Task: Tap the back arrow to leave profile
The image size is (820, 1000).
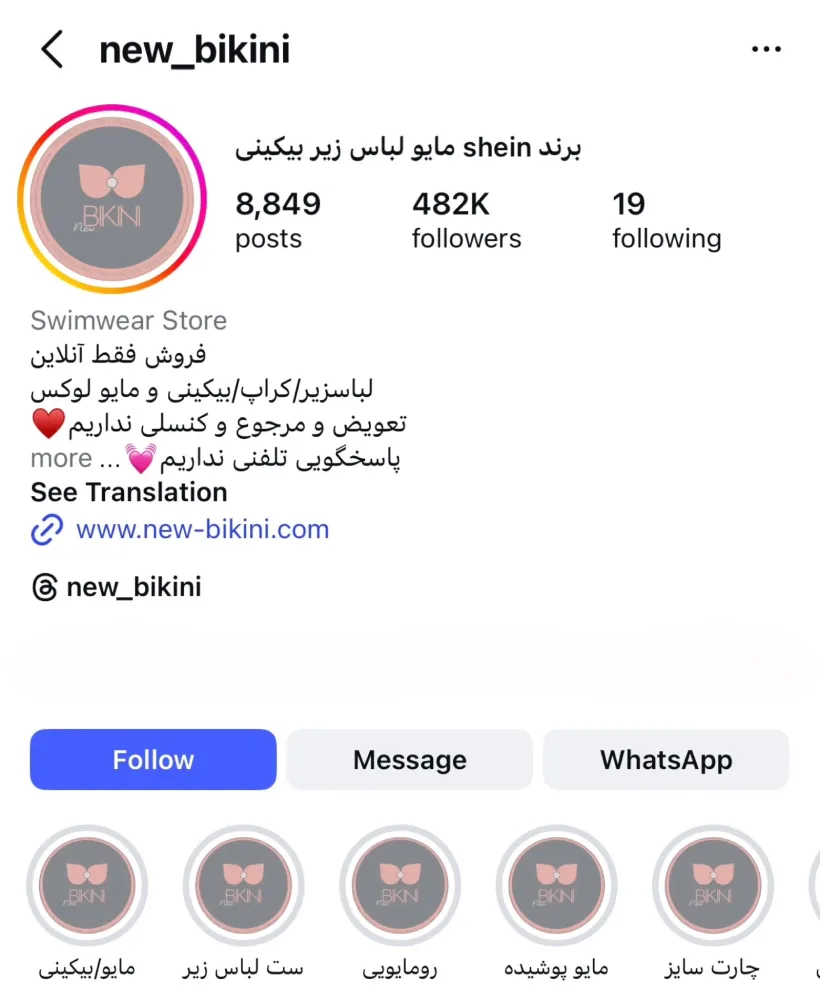Action: (x=51, y=48)
